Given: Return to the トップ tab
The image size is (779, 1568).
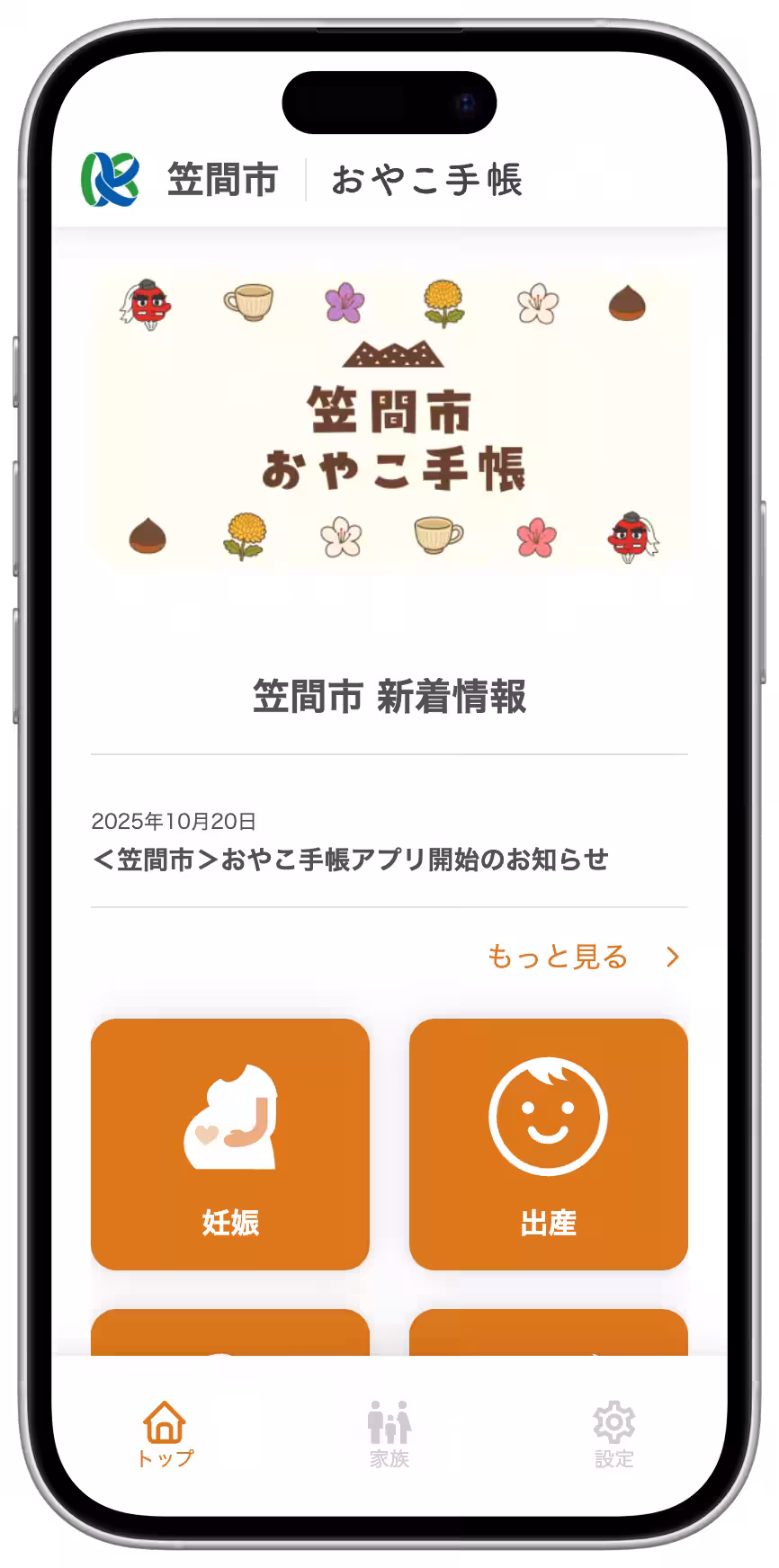Looking at the screenshot, I should tap(165, 1433).
